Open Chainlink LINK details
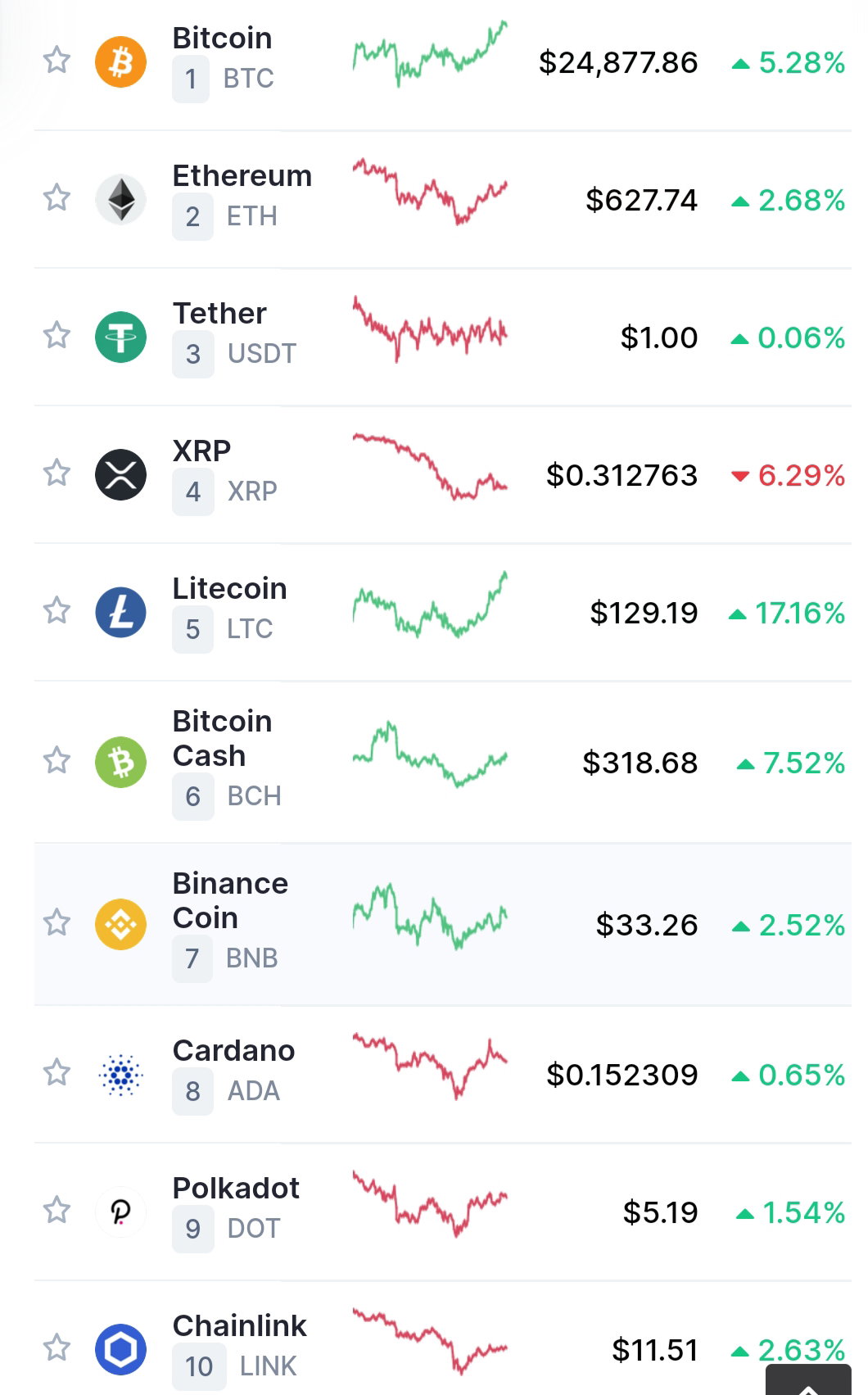This screenshot has height=1395, width=868. (x=443, y=1338)
